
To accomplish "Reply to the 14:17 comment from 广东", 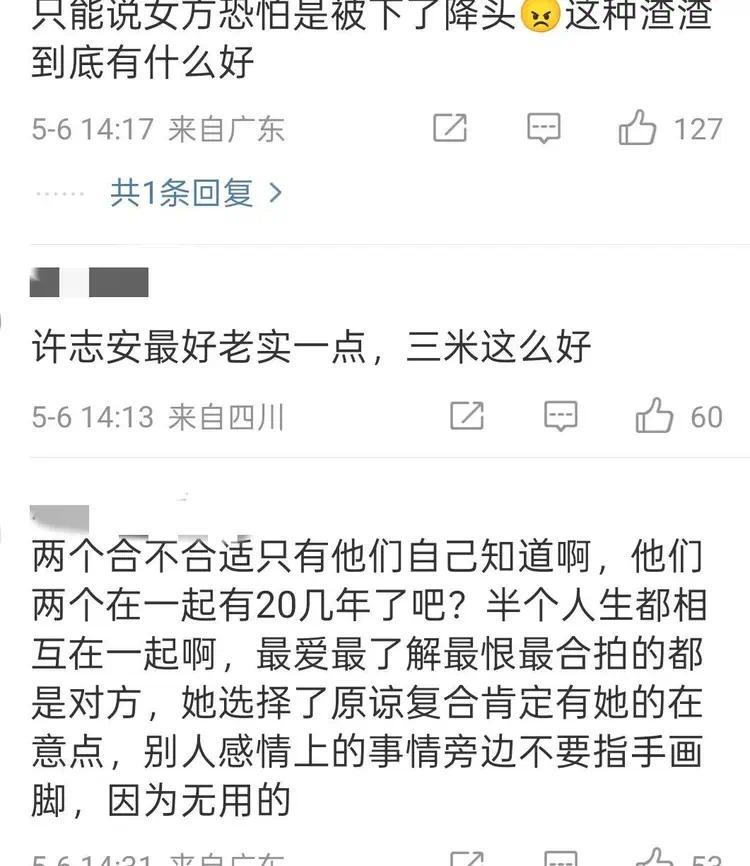I will tap(543, 128).
